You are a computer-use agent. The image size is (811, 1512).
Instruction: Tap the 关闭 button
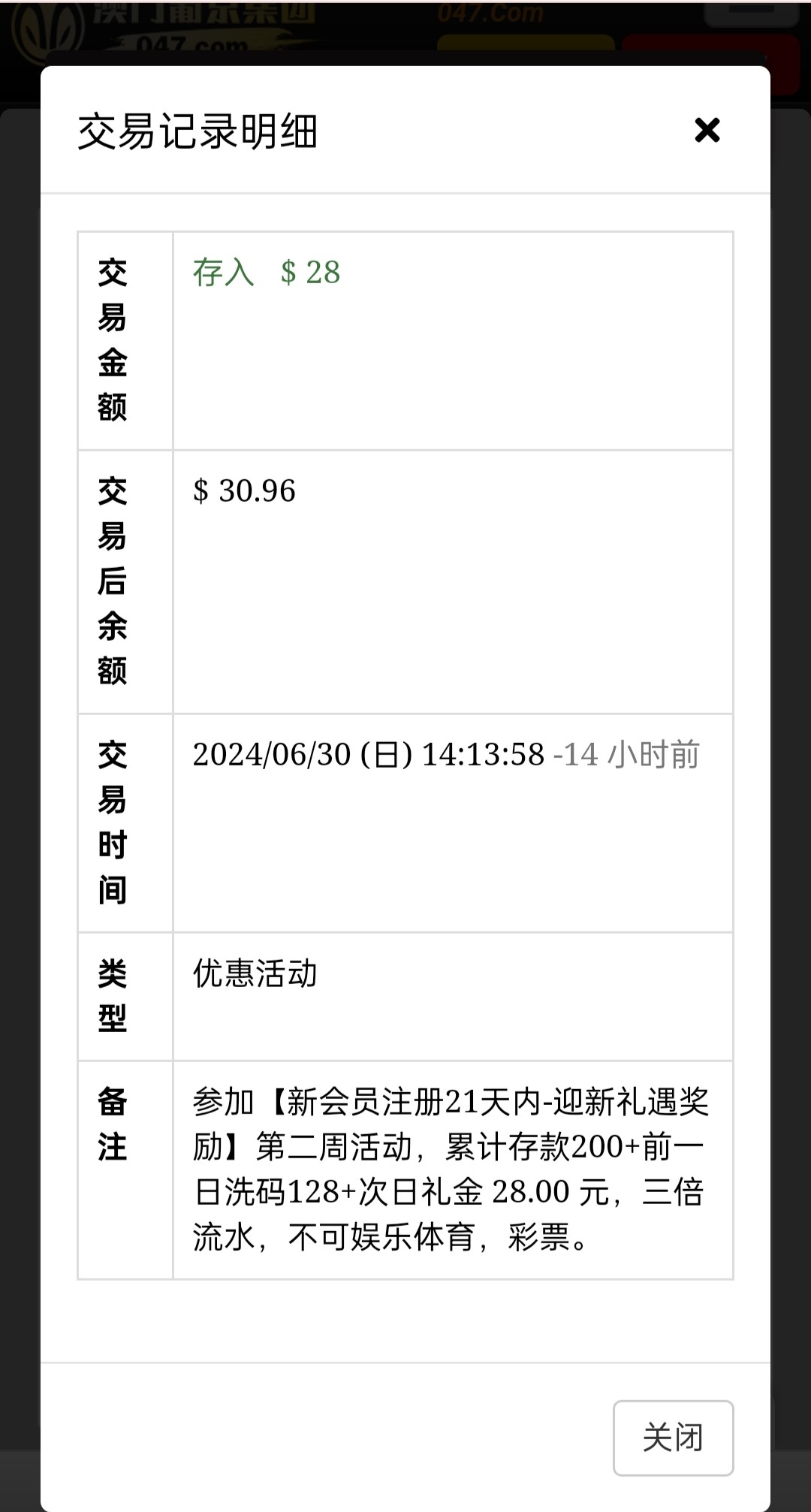[x=673, y=1438]
